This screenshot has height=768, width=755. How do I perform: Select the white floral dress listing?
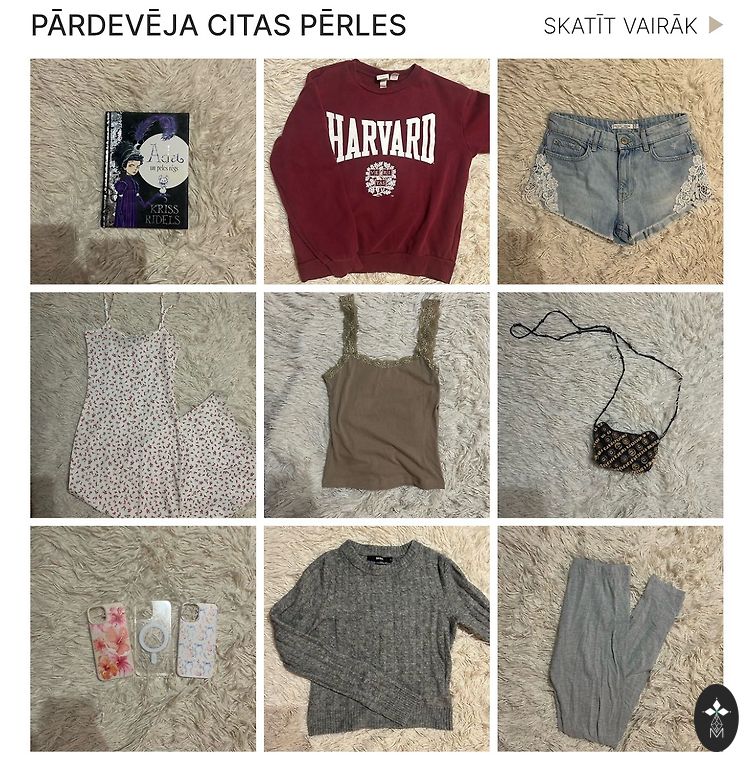[x=143, y=405]
